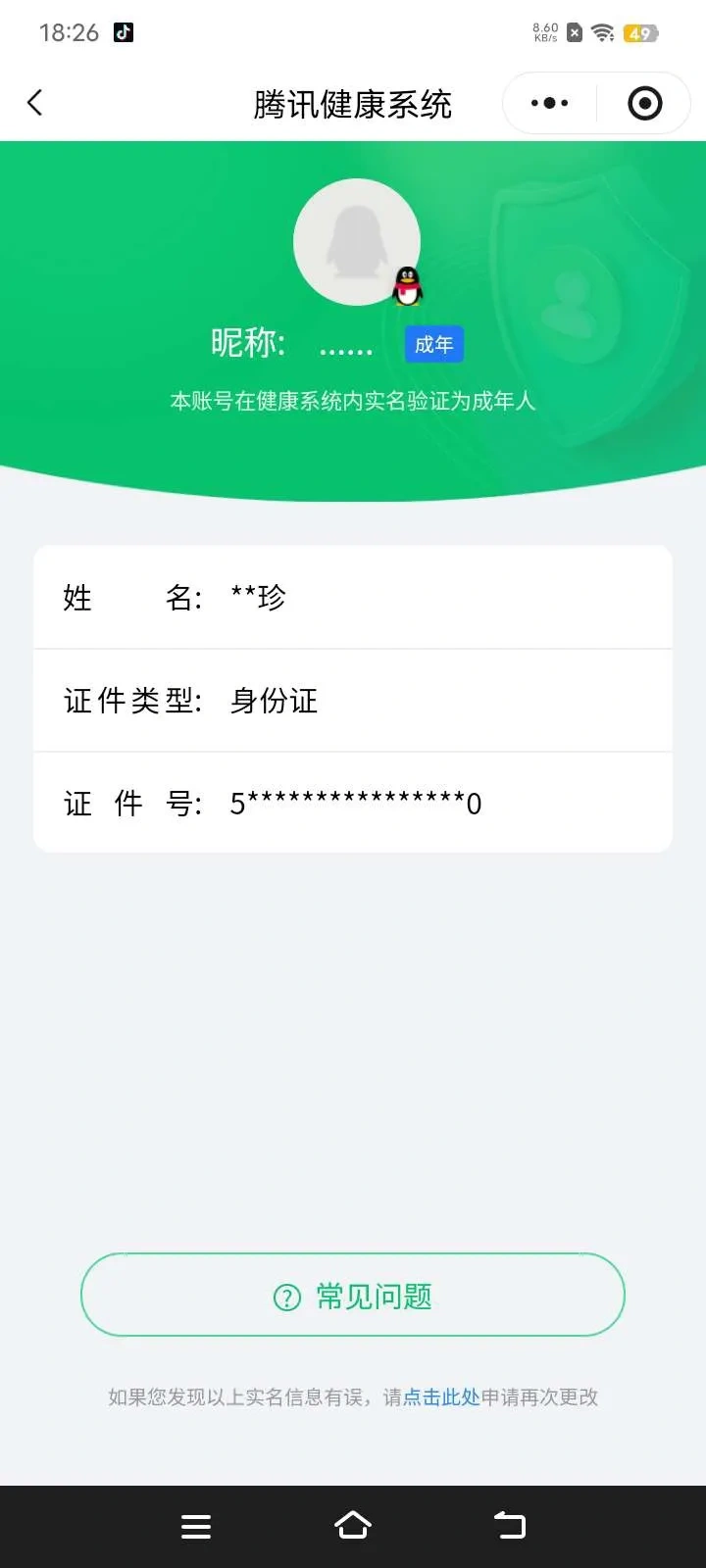Screen dimensions: 706x1568
Task: Tap the question mark icon beside 常见问题
Action: [285, 1296]
